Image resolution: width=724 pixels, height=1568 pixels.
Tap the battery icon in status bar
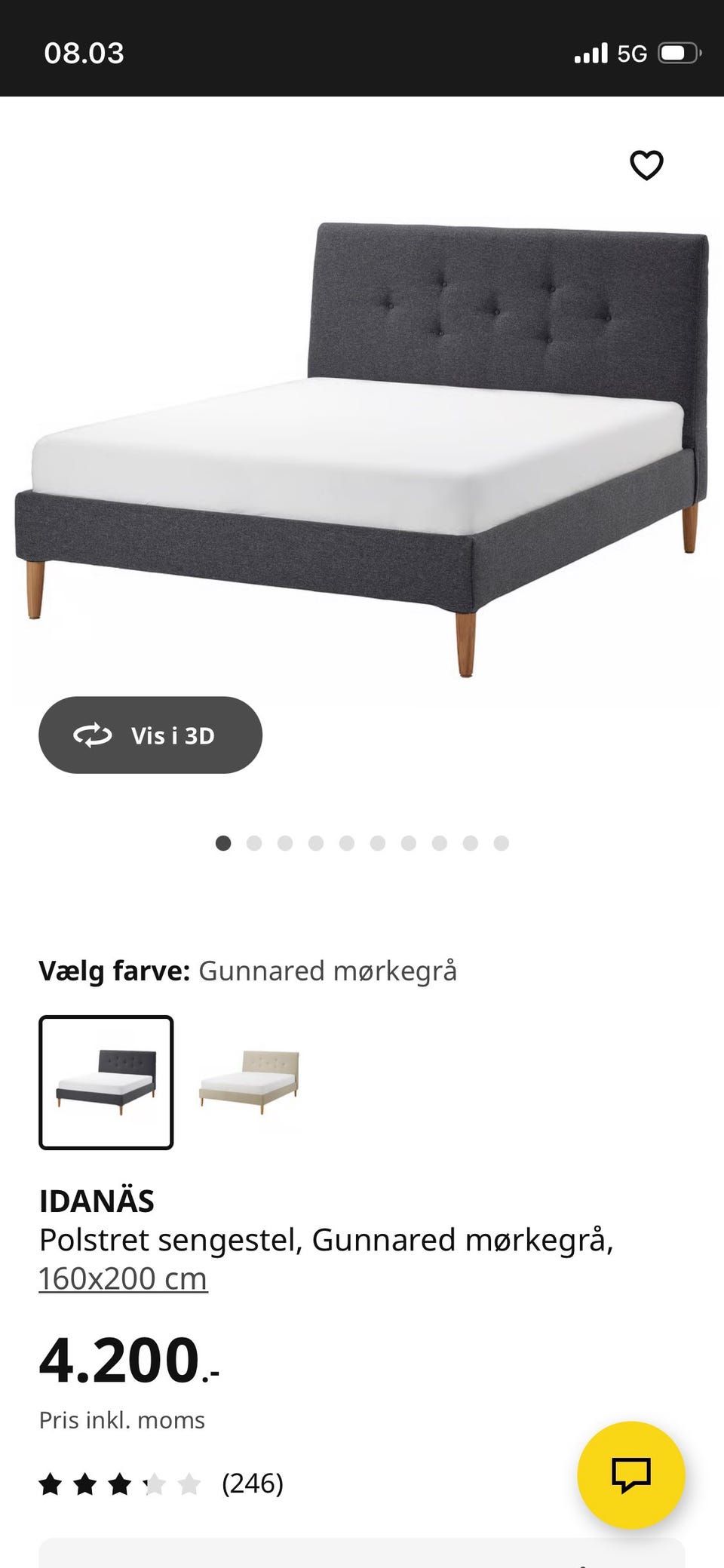tap(678, 52)
